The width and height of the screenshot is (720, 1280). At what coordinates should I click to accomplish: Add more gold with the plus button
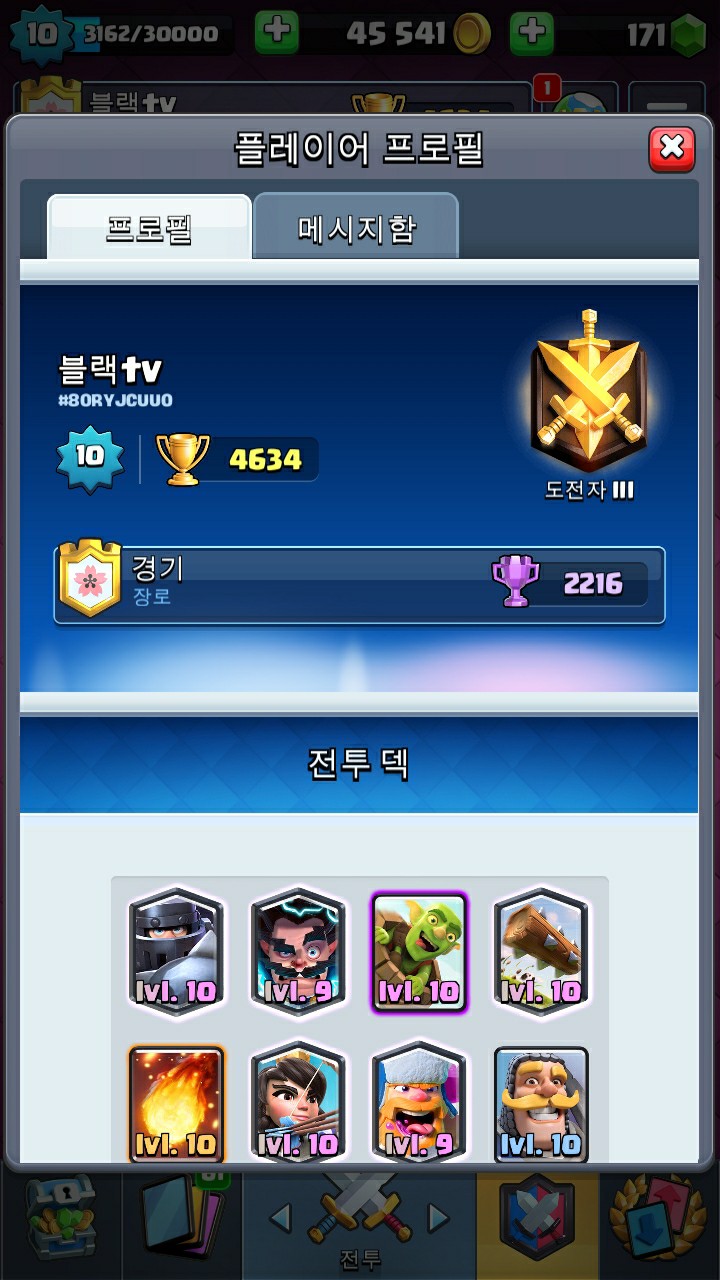tap(277, 34)
